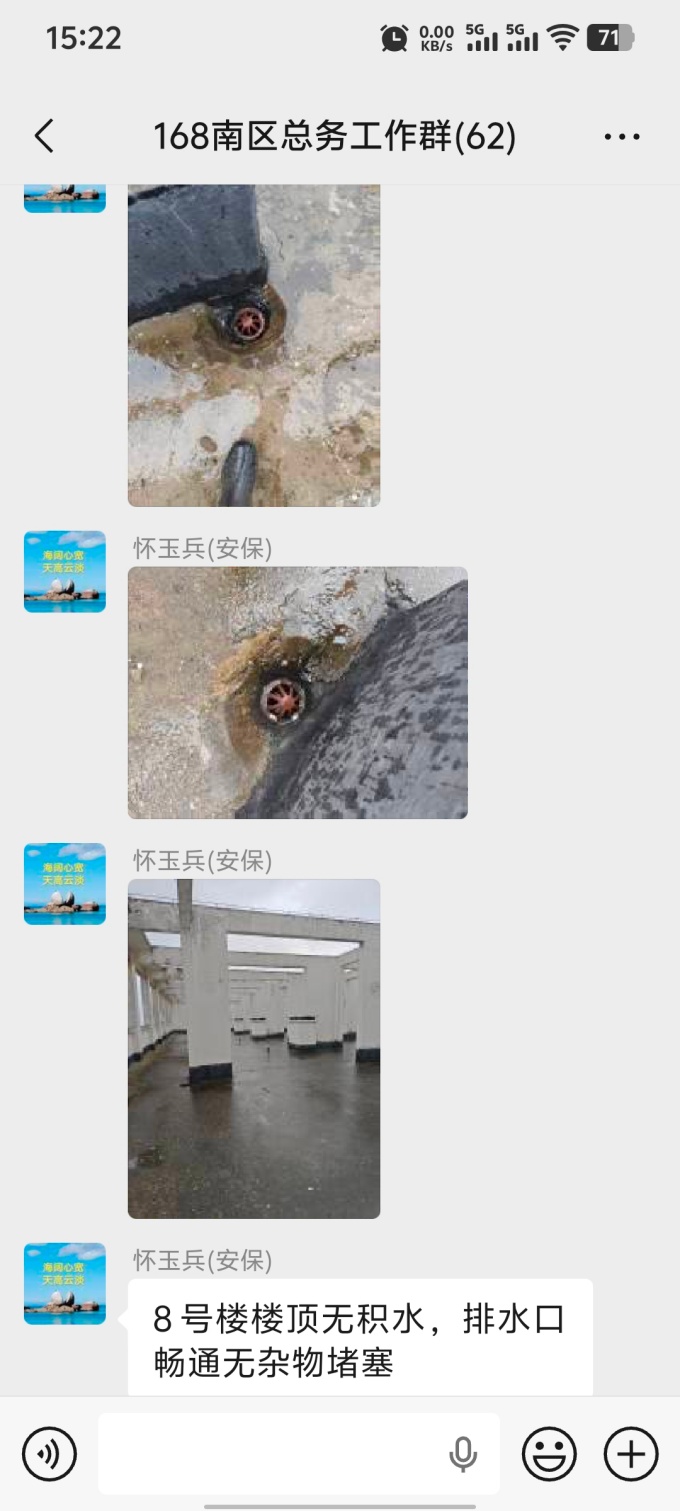Open the plus attachments menu
The height and width of the screenshot is (1511, 680).
[x=631, y=1453]
